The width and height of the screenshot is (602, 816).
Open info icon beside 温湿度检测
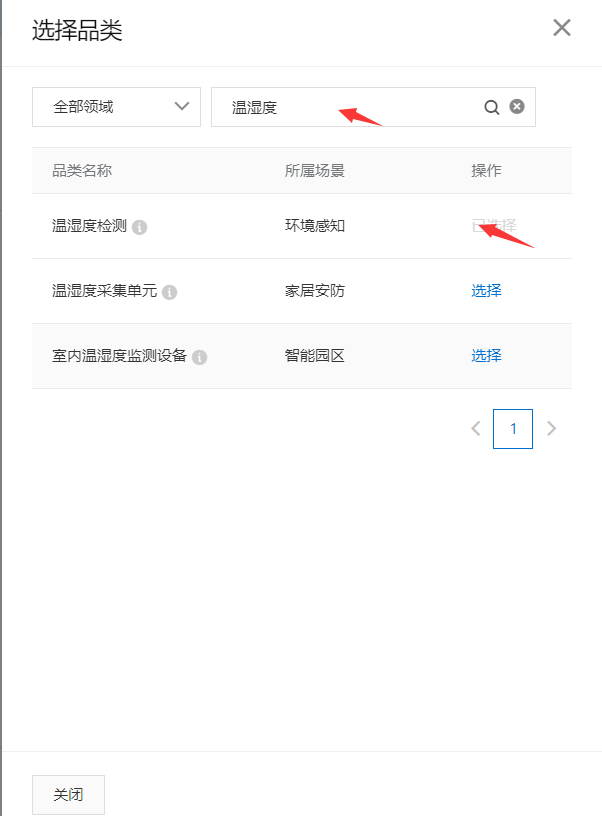(139, 227)
